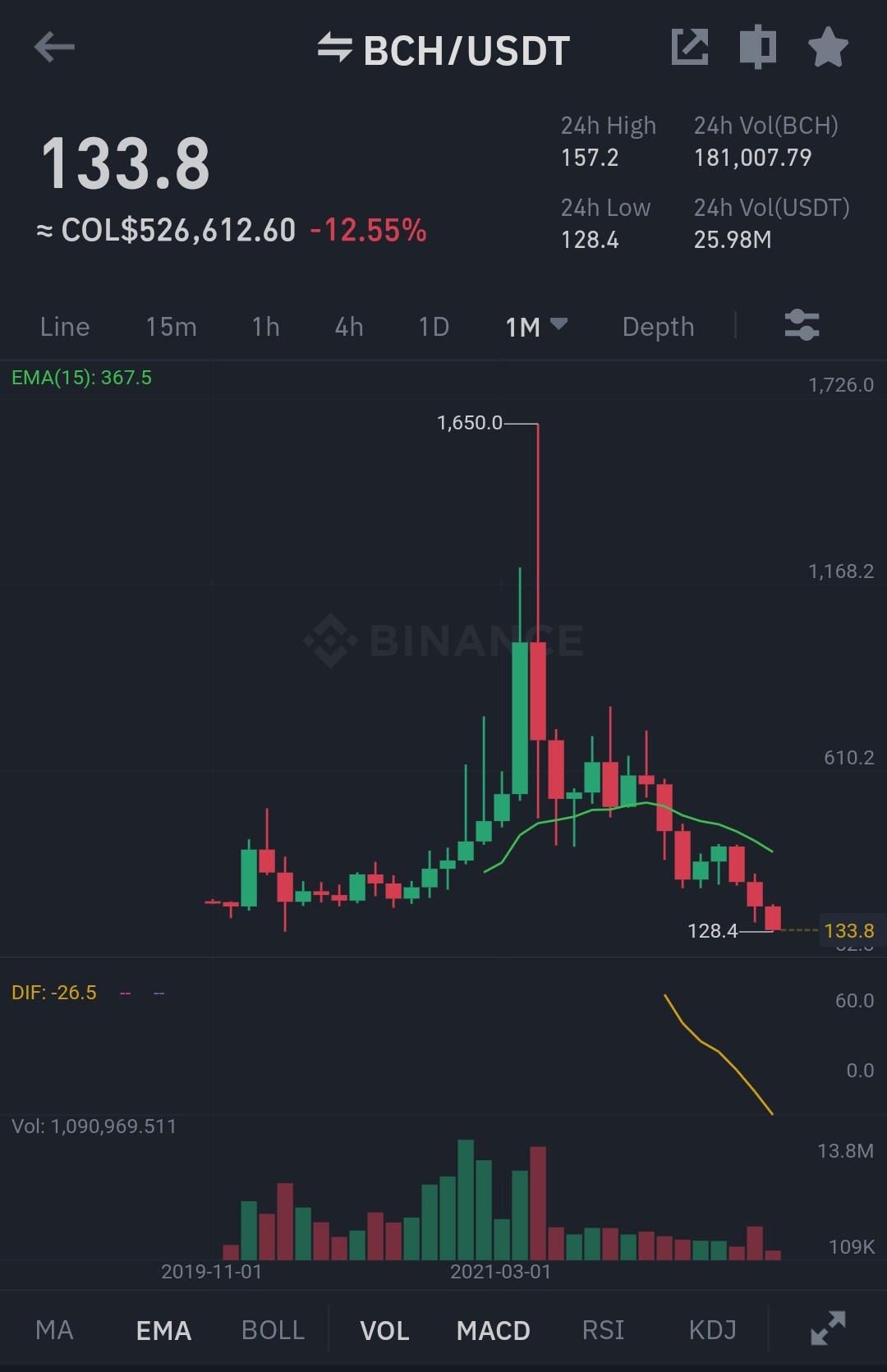The height and width of the screenshot is (1372, 887).
Task: Open the split-view compare icon
Action: tap(758, 47)
